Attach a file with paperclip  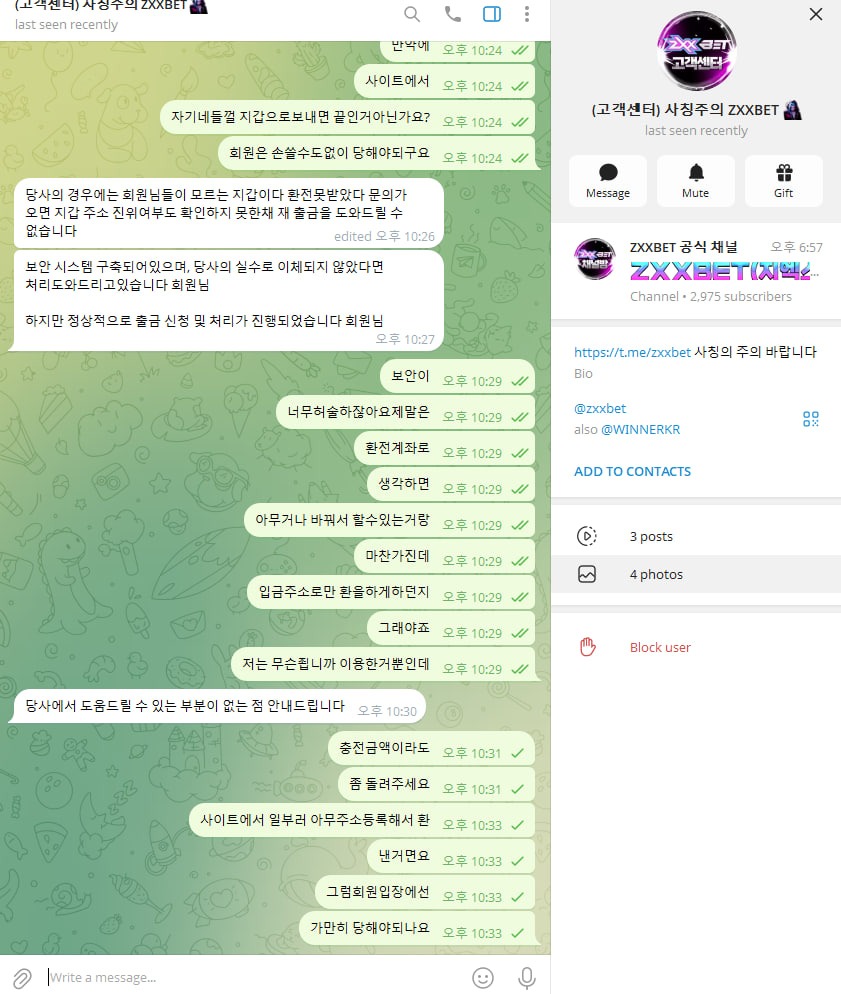tap(21, 977)
